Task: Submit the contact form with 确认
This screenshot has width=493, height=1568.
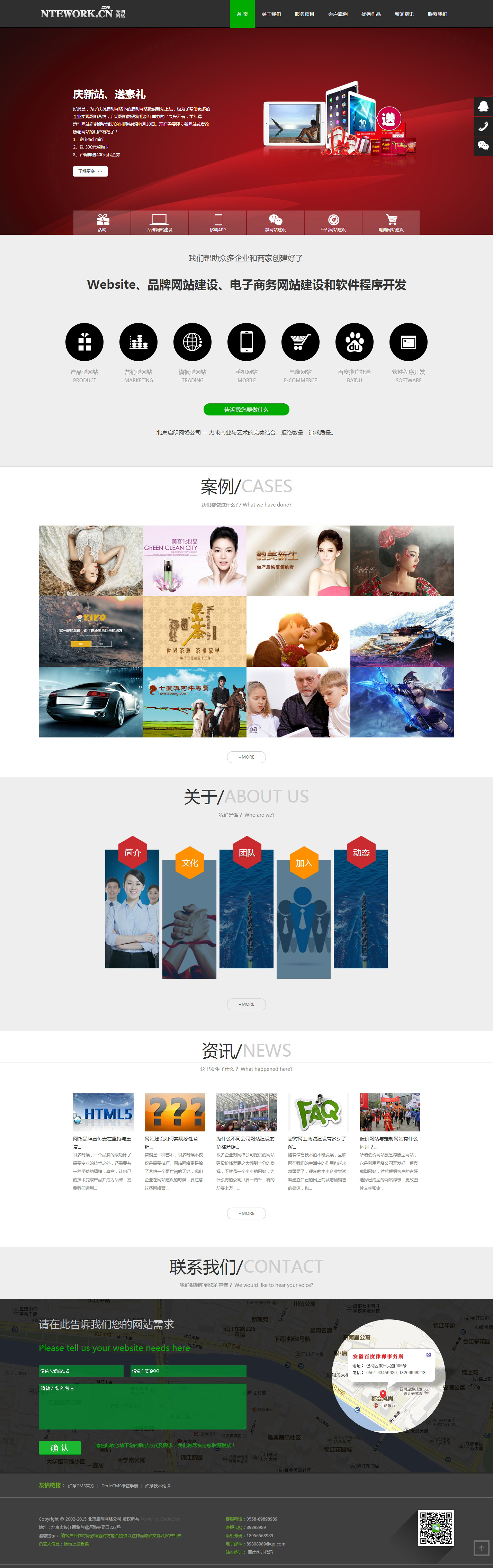Action: (60, 1448)
